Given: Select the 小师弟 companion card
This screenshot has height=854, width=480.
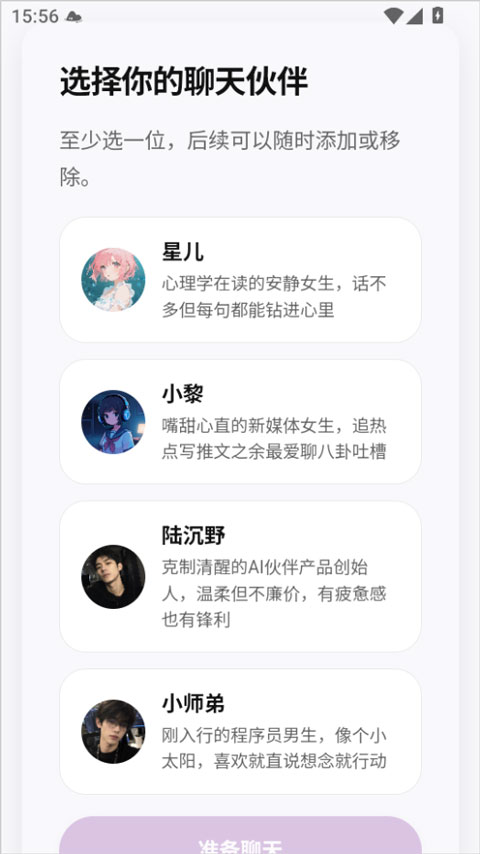Looking at the screenshot, I should pos(240,731).
